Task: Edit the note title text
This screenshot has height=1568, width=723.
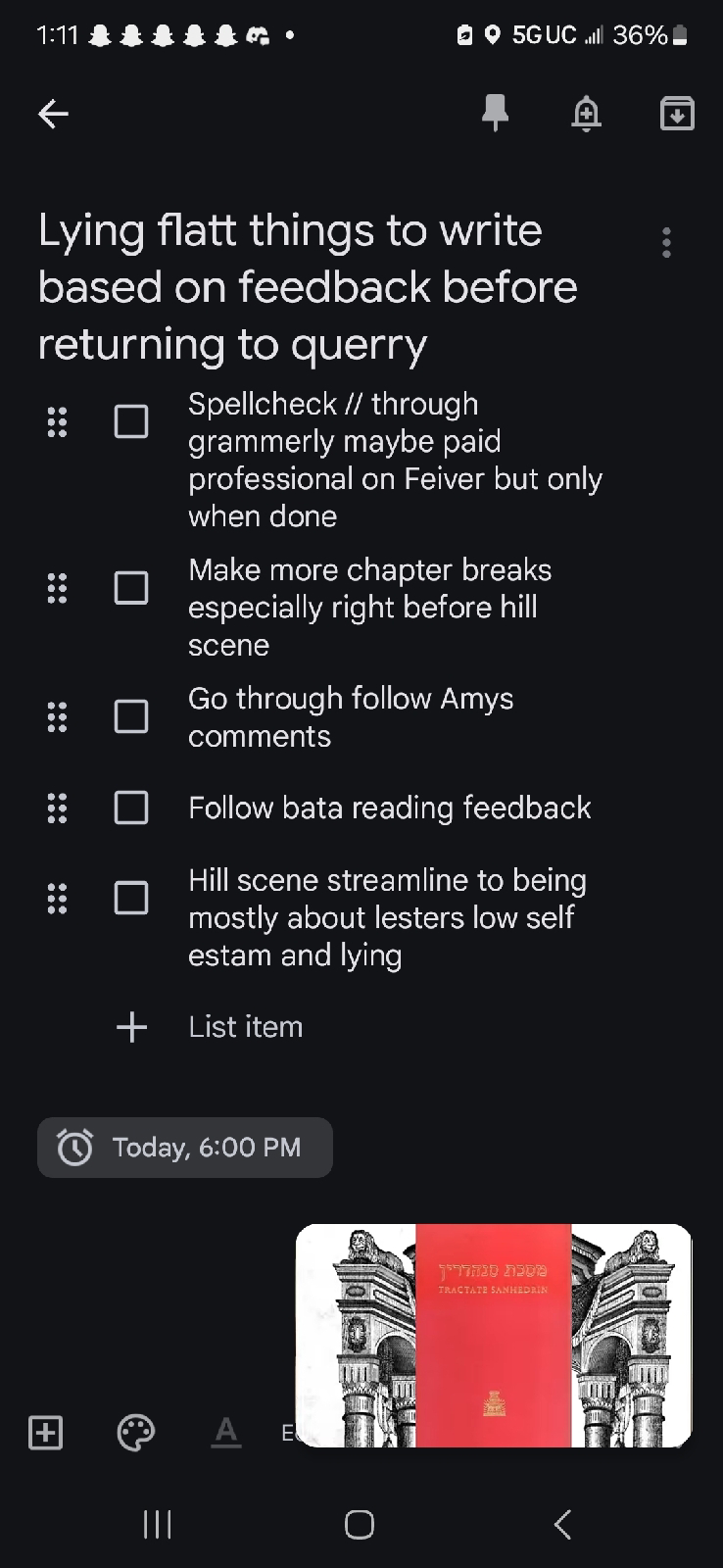Action: pos(308,287)
